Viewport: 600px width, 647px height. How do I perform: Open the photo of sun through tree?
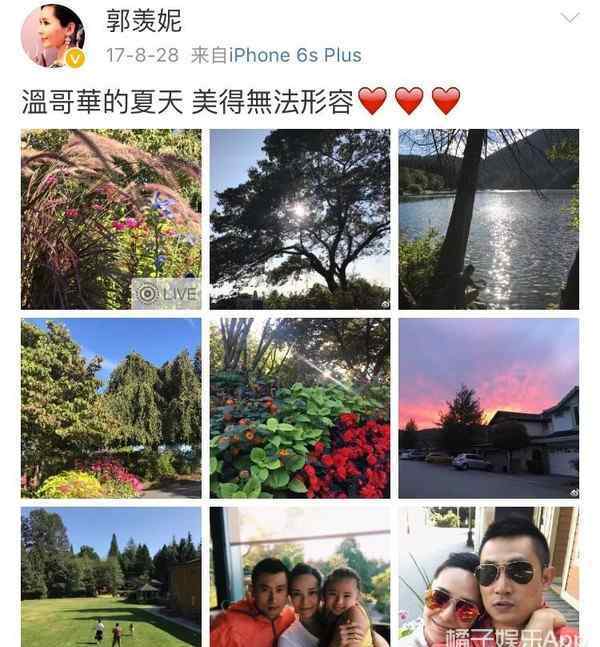[x=300, y=219]
